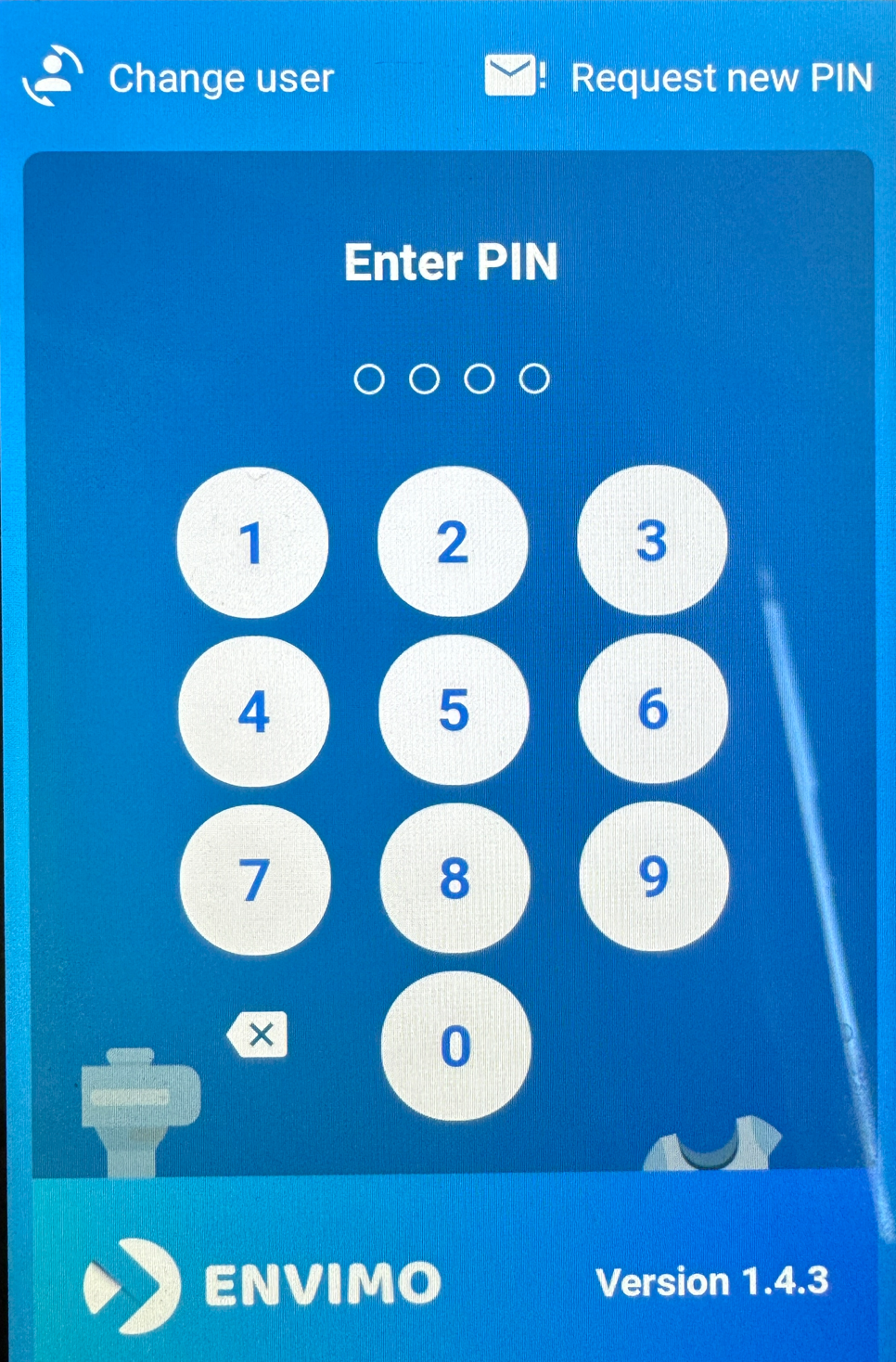Tap the number 6 key

pyautogui.click(x=653, y=709)
